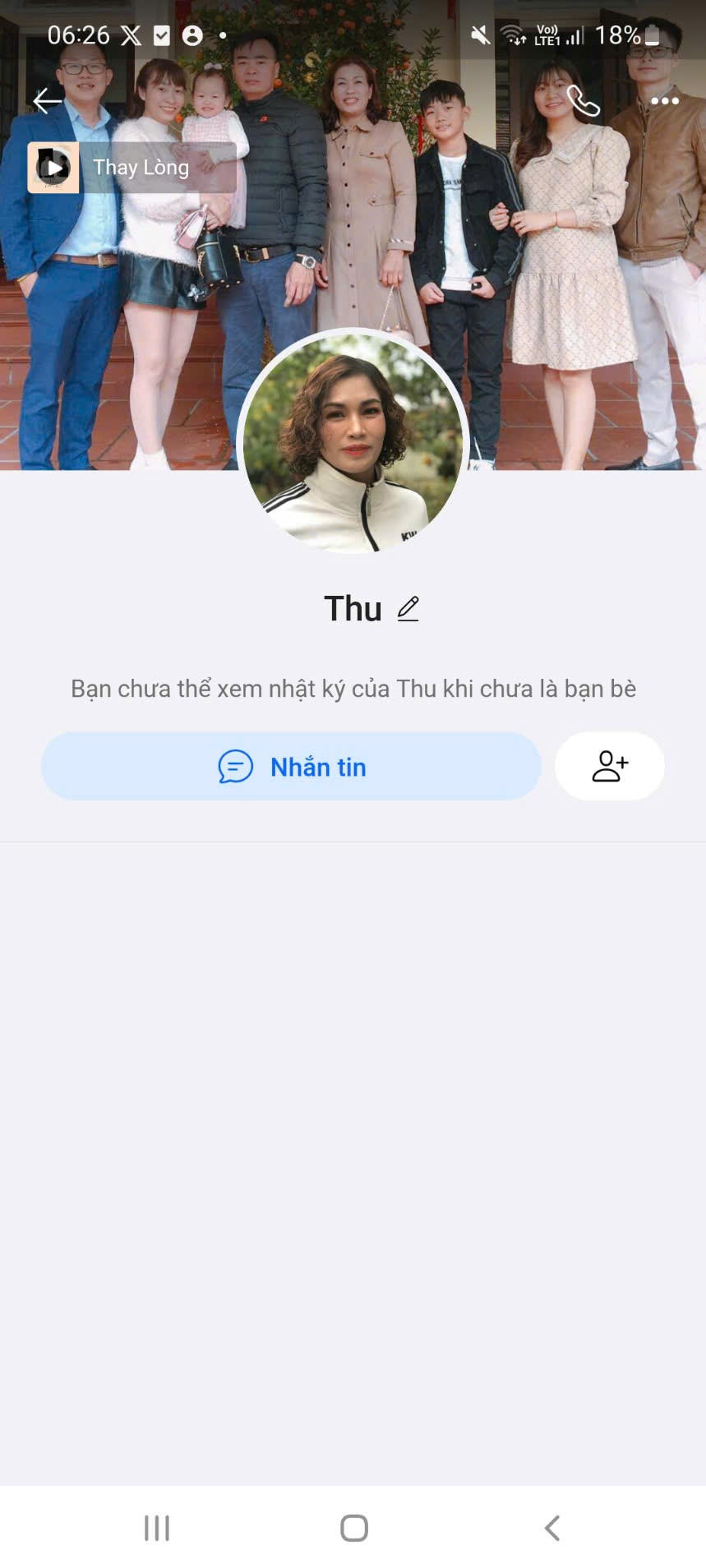The image size is (706, 1568).
Task: Edit Thu's name with the pencil icon
Action: (x=408, y=609)
